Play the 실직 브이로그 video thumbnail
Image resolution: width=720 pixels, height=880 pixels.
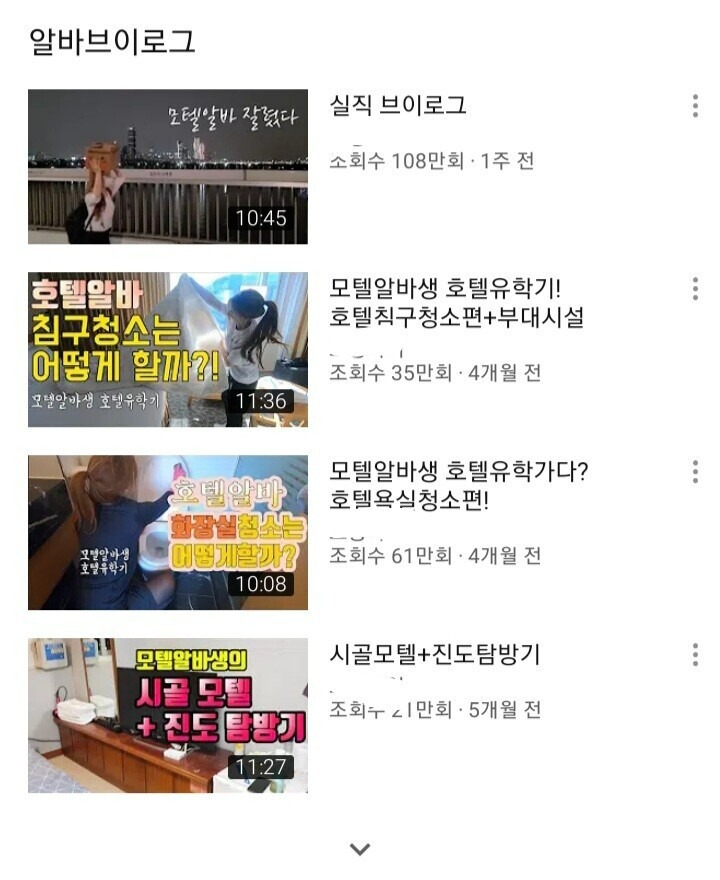(168, 167)
